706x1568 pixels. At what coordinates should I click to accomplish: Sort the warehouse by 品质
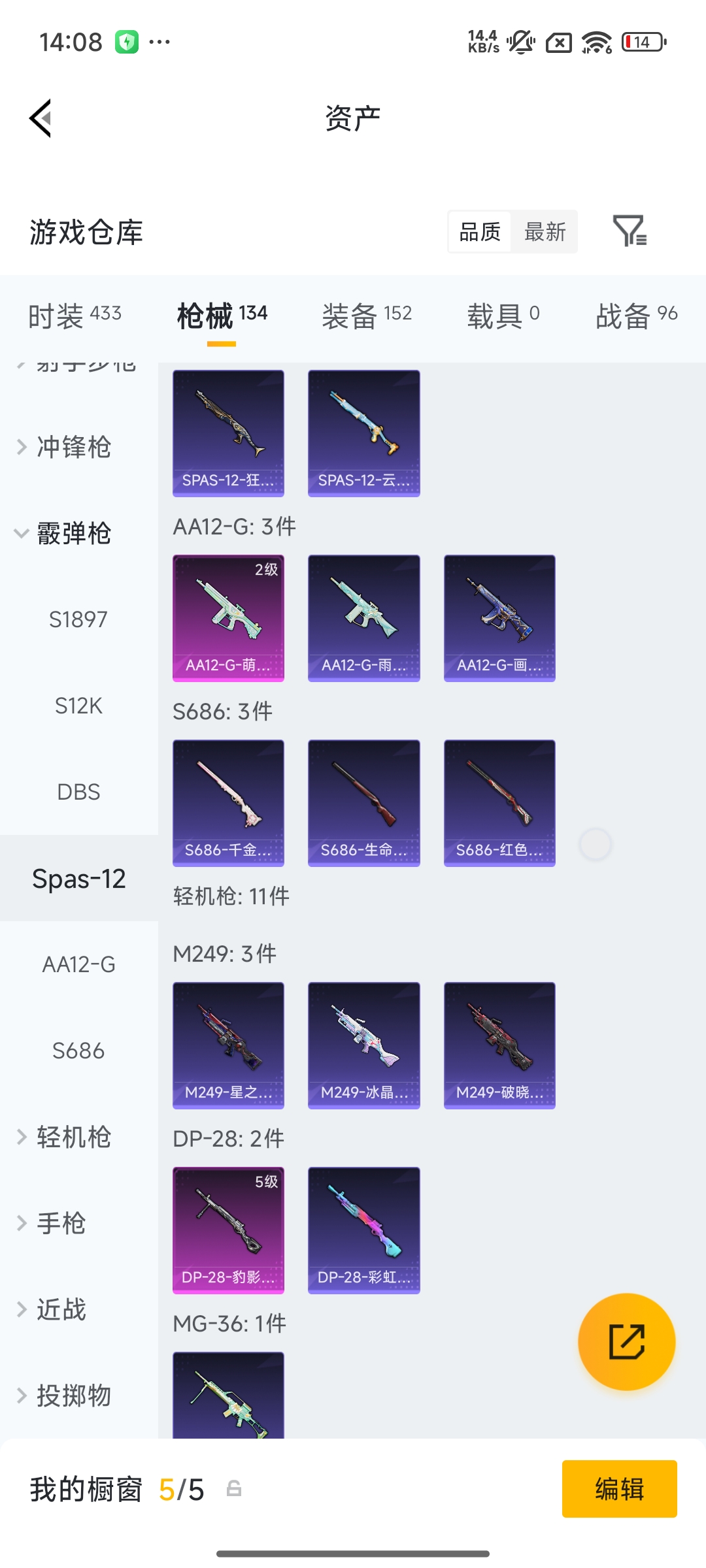click(480, 232)
